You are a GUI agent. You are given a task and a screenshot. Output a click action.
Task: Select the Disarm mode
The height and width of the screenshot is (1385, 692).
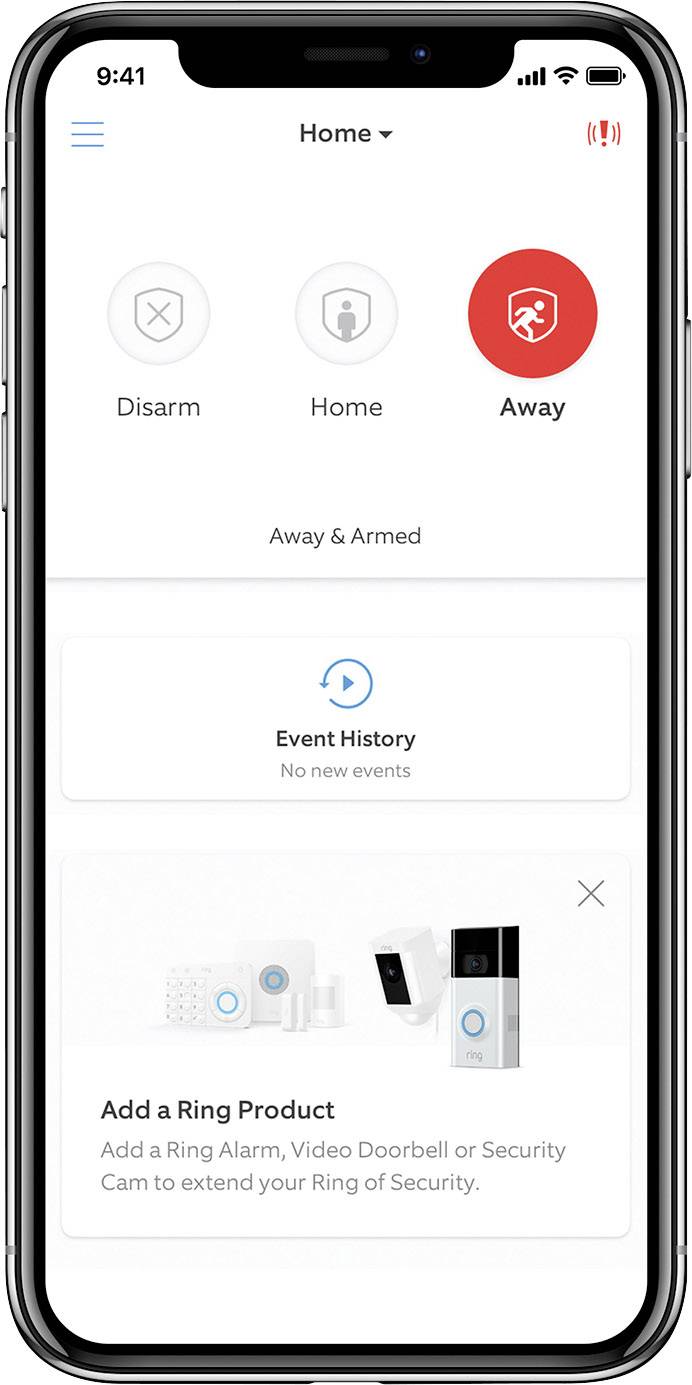[158, 314]
